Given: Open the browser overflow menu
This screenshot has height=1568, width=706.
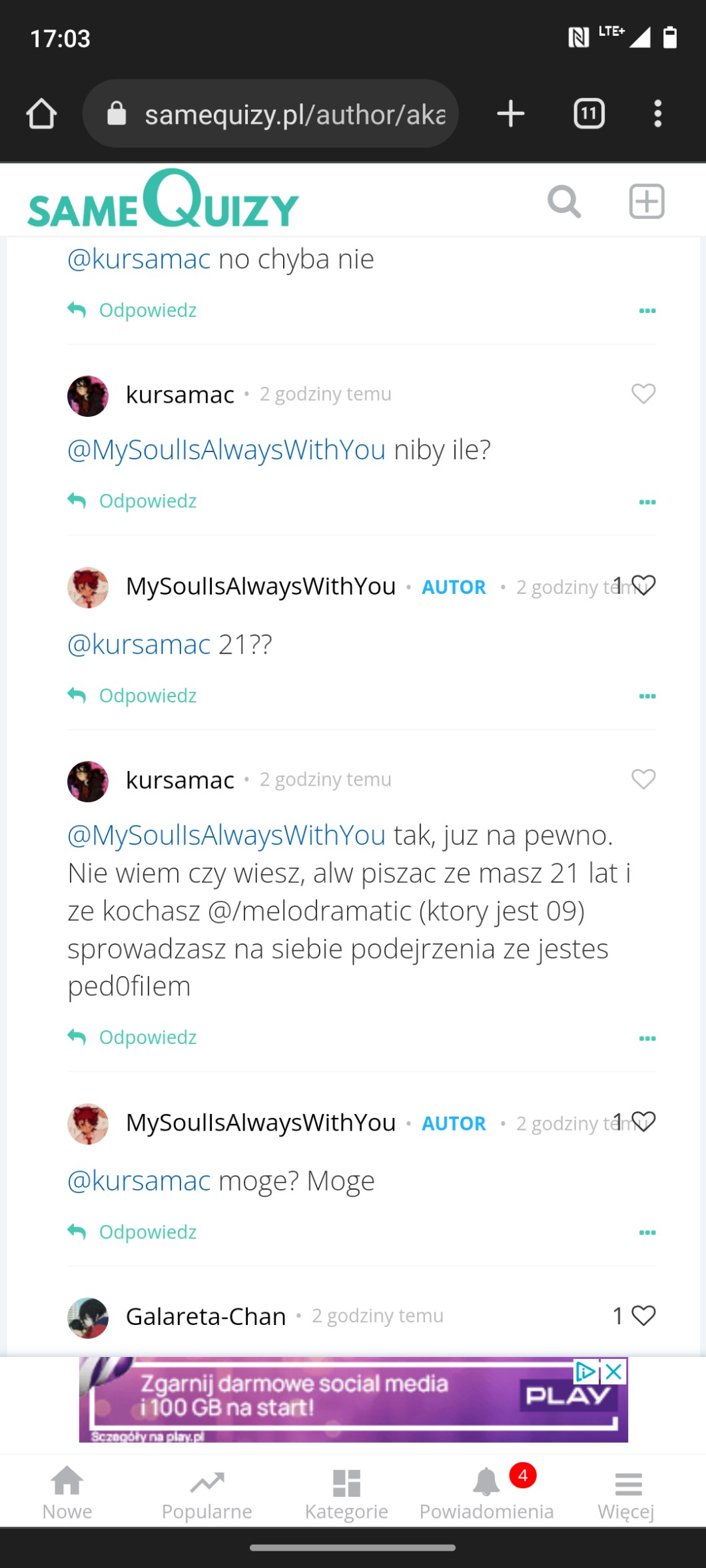Looking at the screenshot, I should coord(657,114).
